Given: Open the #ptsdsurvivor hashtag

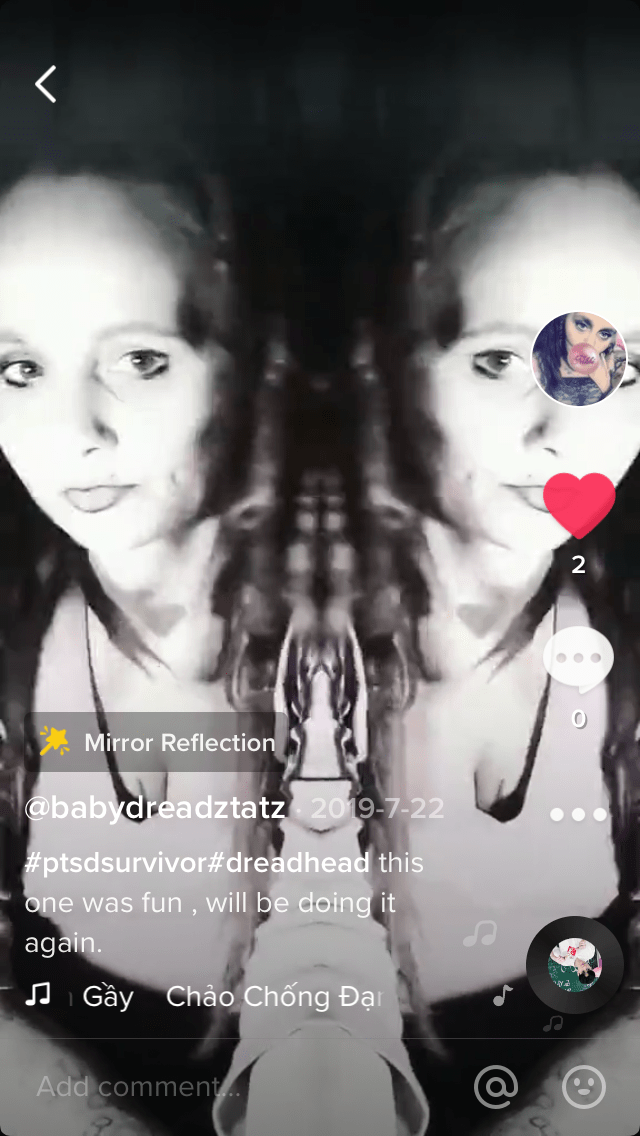Looking at the screenshot, I should pos(109,862).
